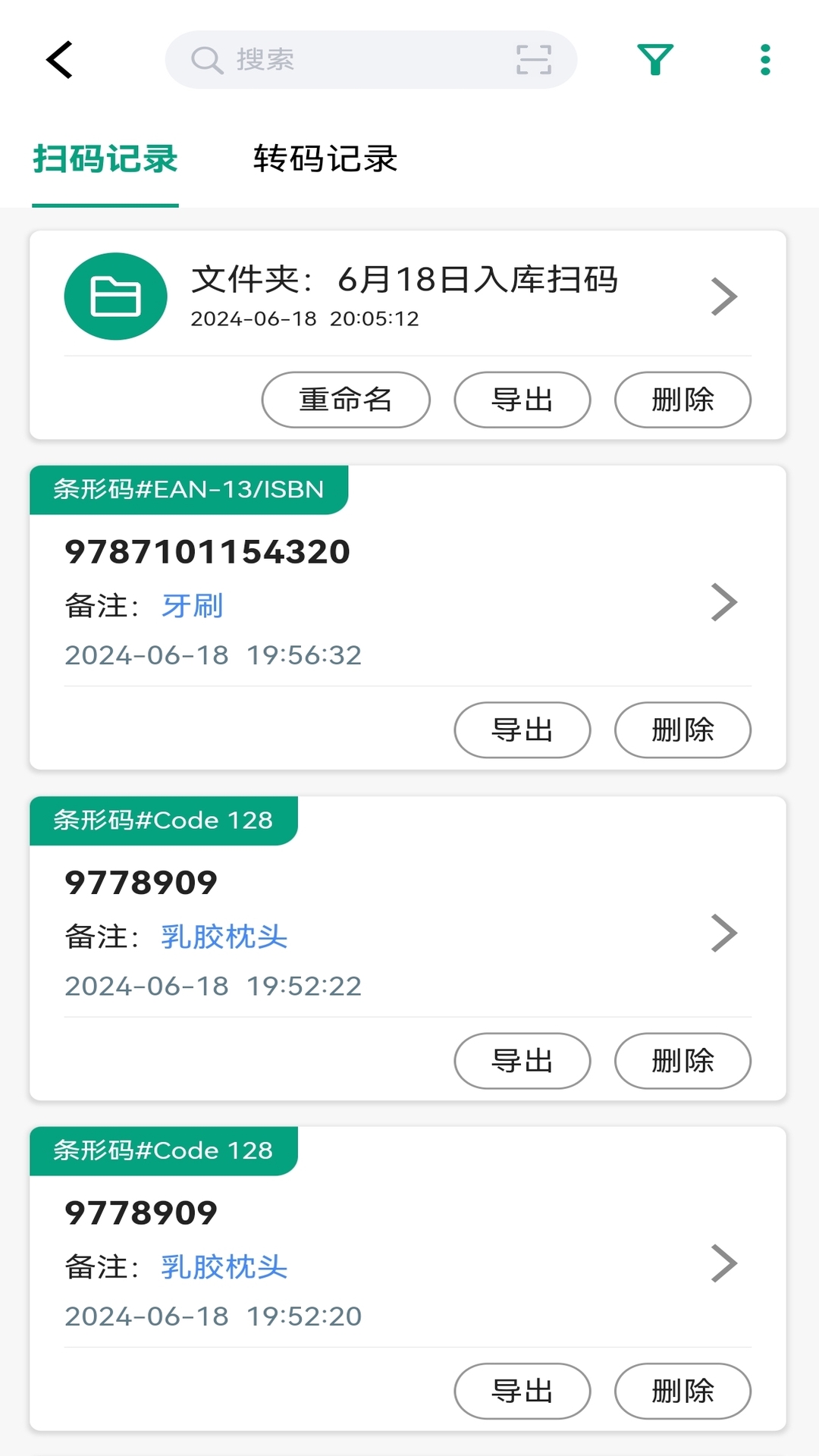Export the record scanned at 19:52:20
Viewport: 819px width, 1456px height.
(522, 1392)
